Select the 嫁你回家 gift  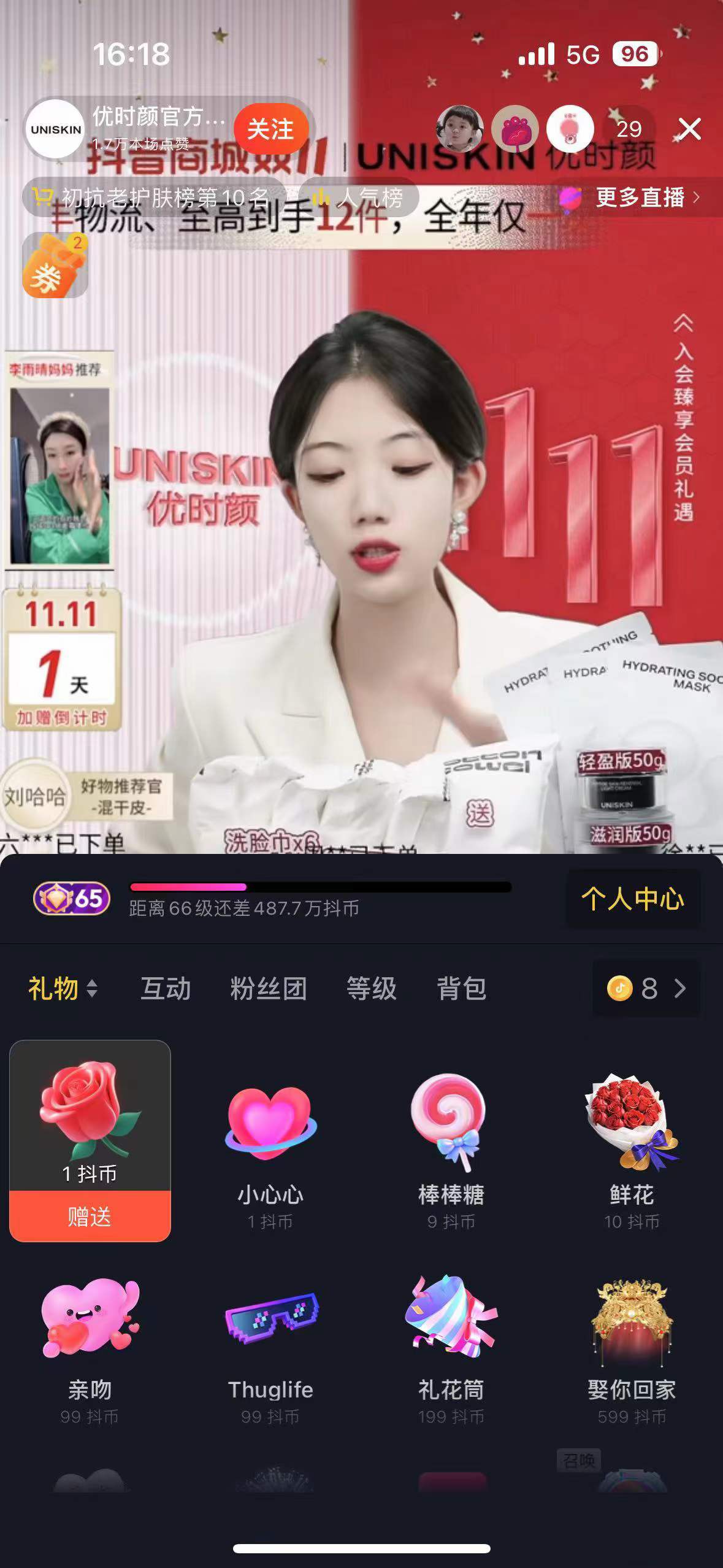[632, 1343]
